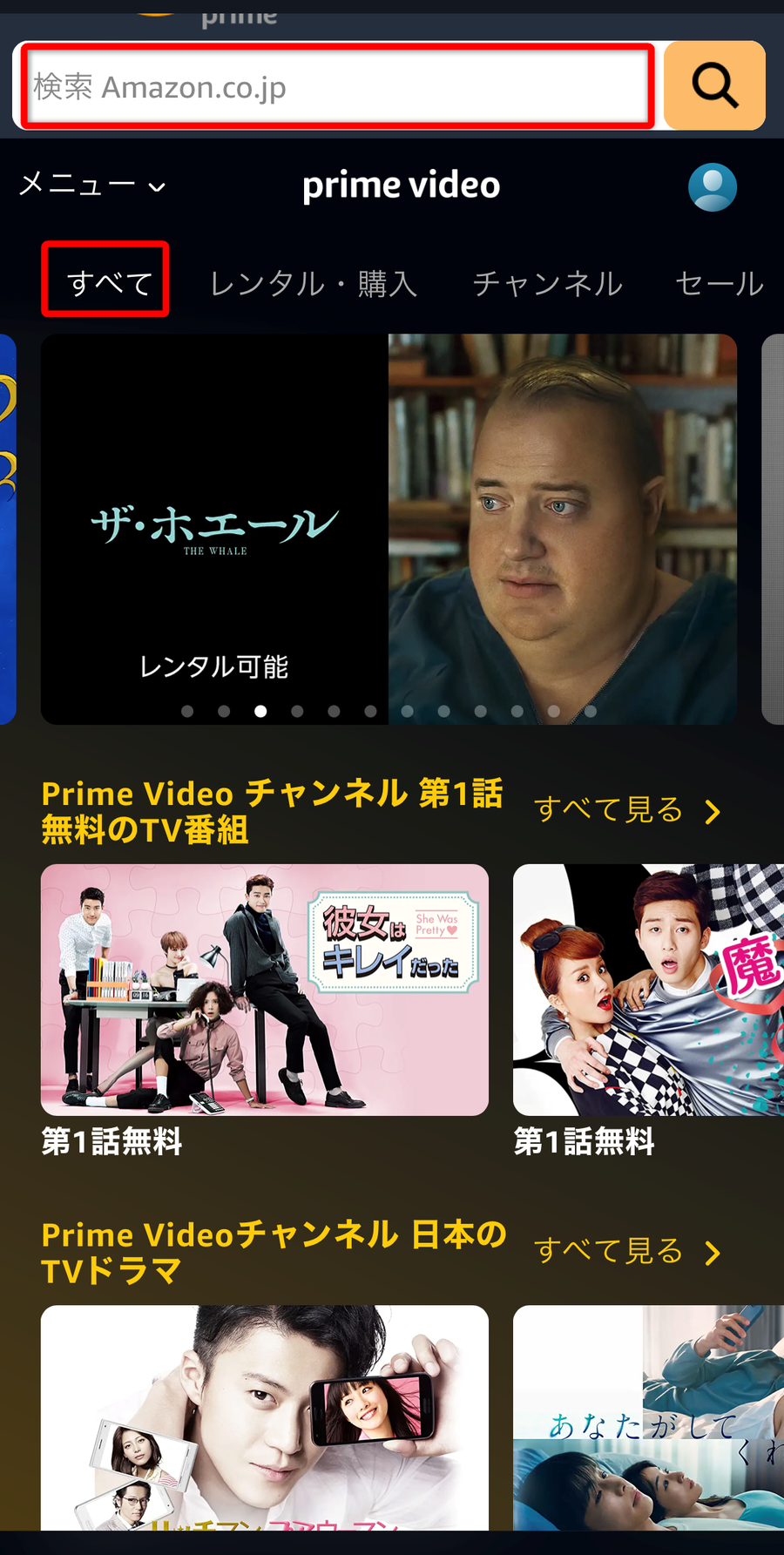Open the セール tab
The width and height of the screenshot is (784, 1555).
click(x=720, y=283)
